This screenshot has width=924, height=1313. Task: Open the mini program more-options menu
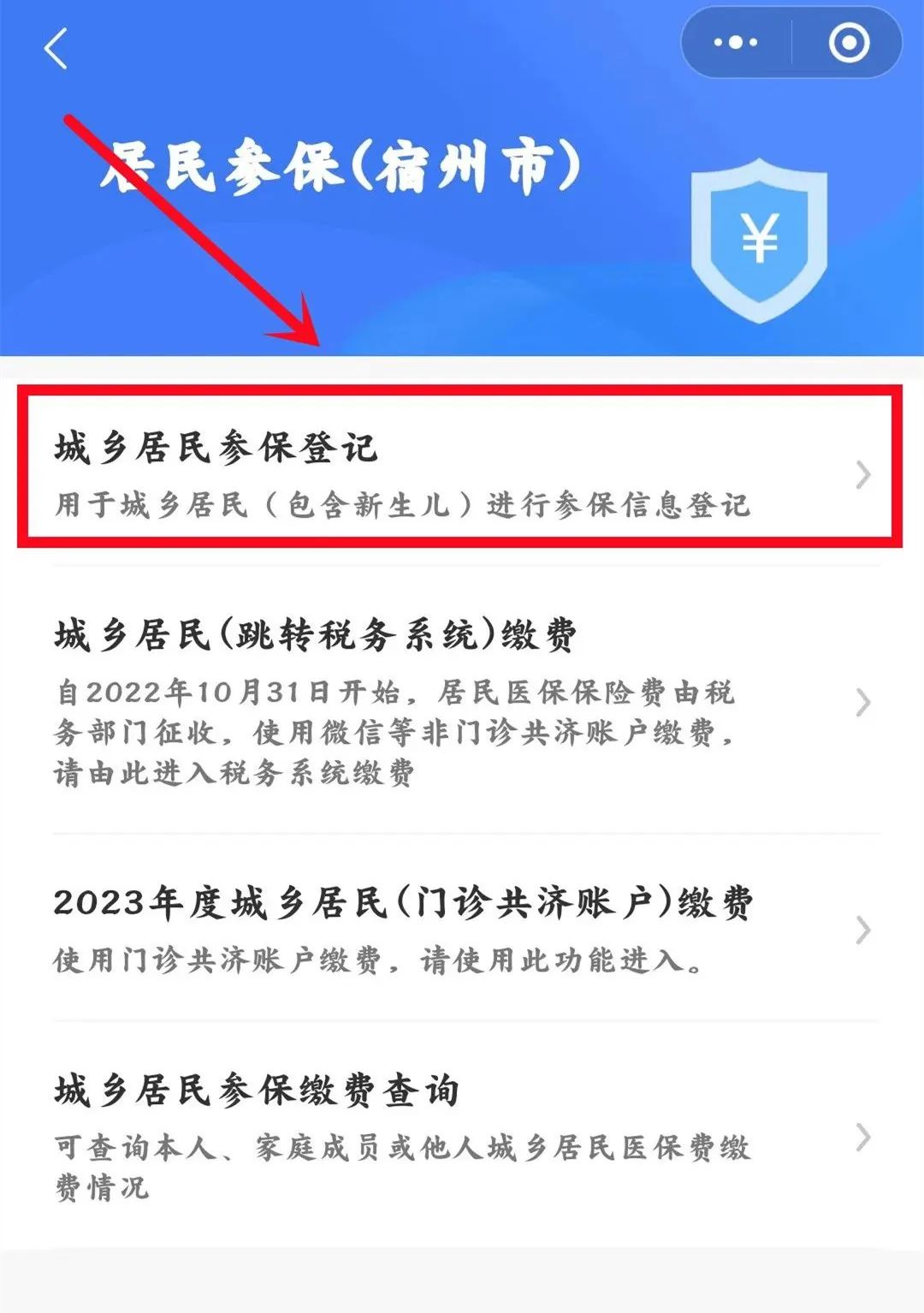(x=736, y=42)
